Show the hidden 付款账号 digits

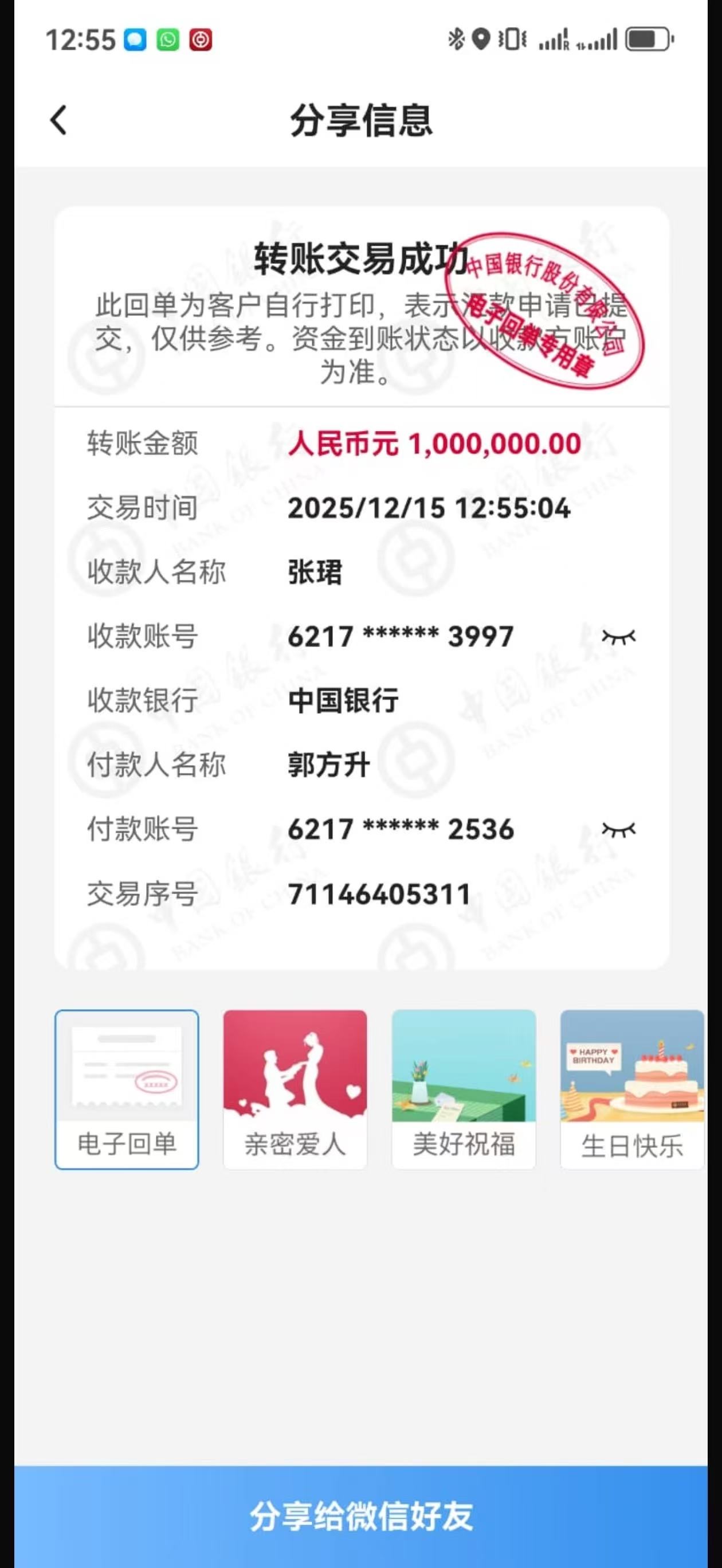coord(618,829)
